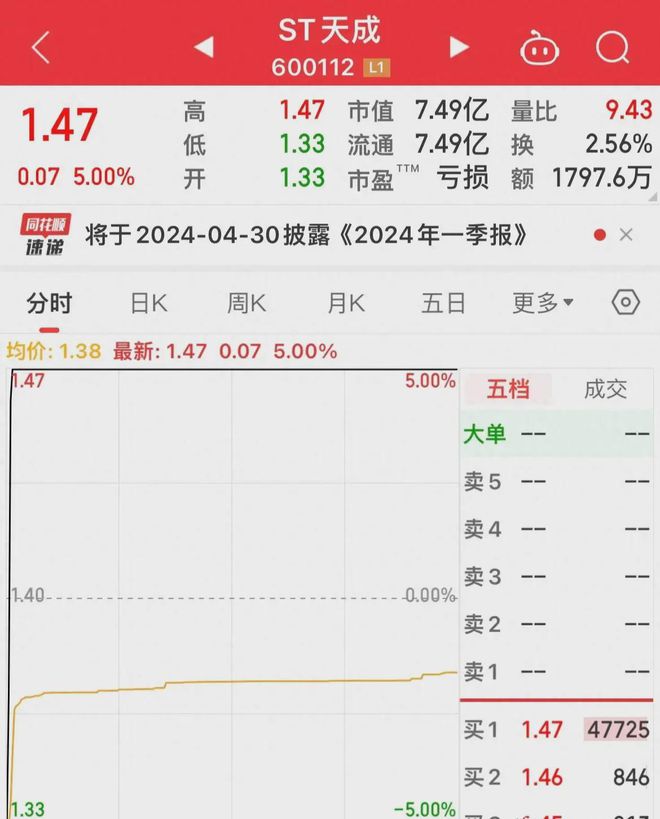Open stock search

(x=612, y=47)
